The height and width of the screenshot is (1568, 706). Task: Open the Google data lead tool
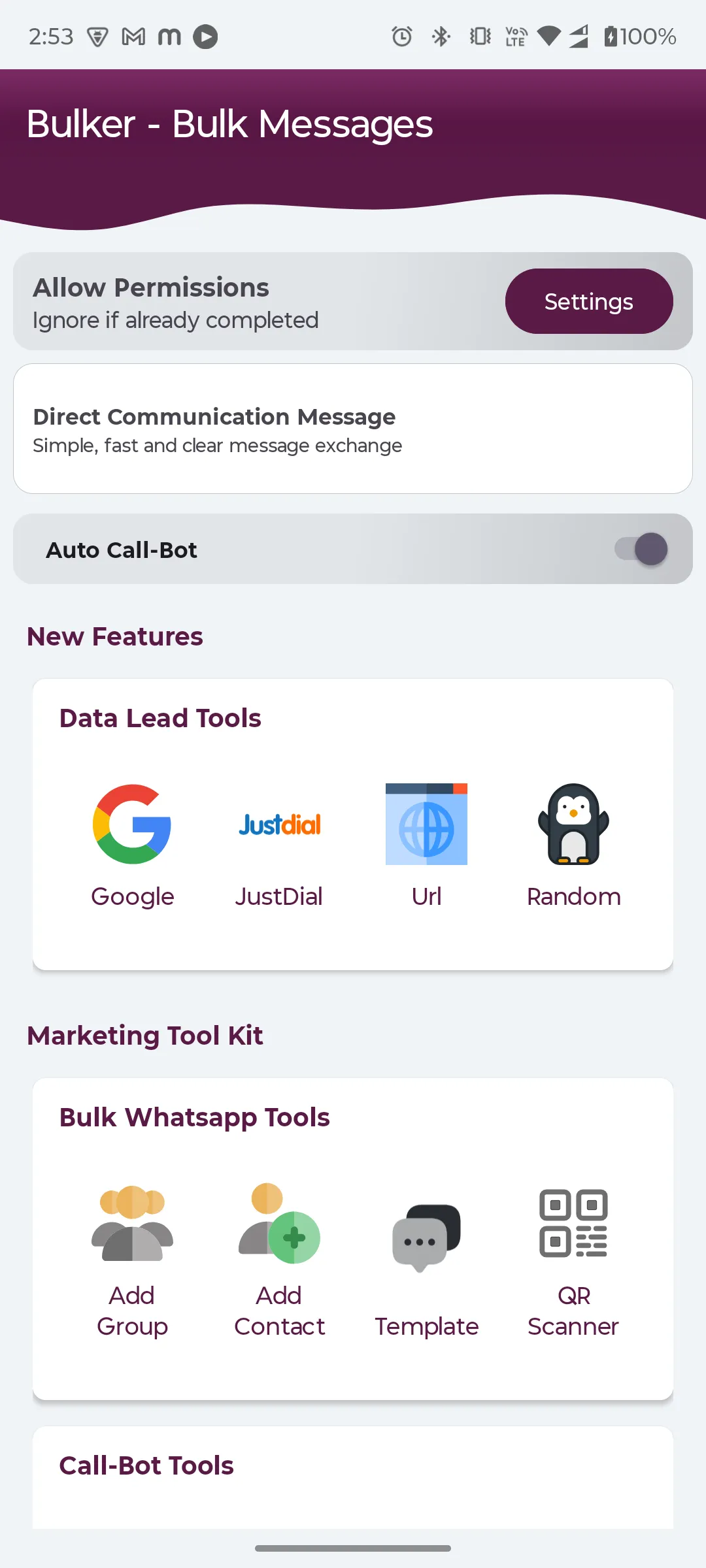point(132,843)
